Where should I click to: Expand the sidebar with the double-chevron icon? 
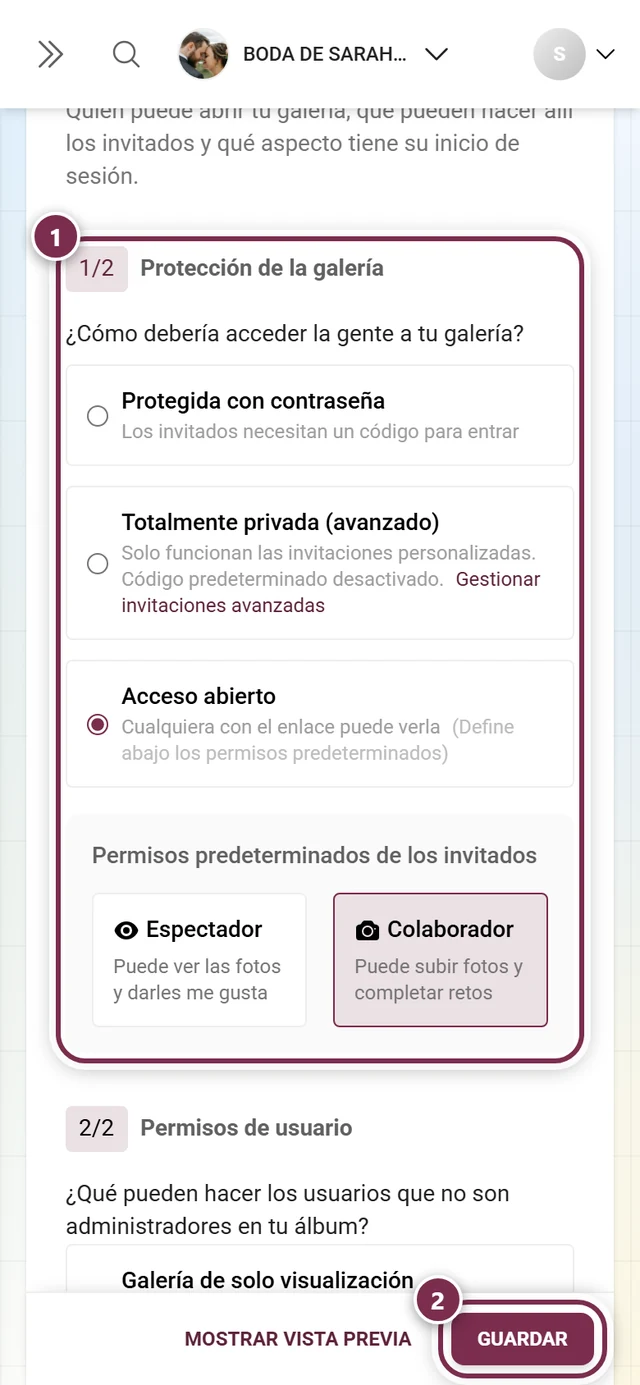[50, 54]
